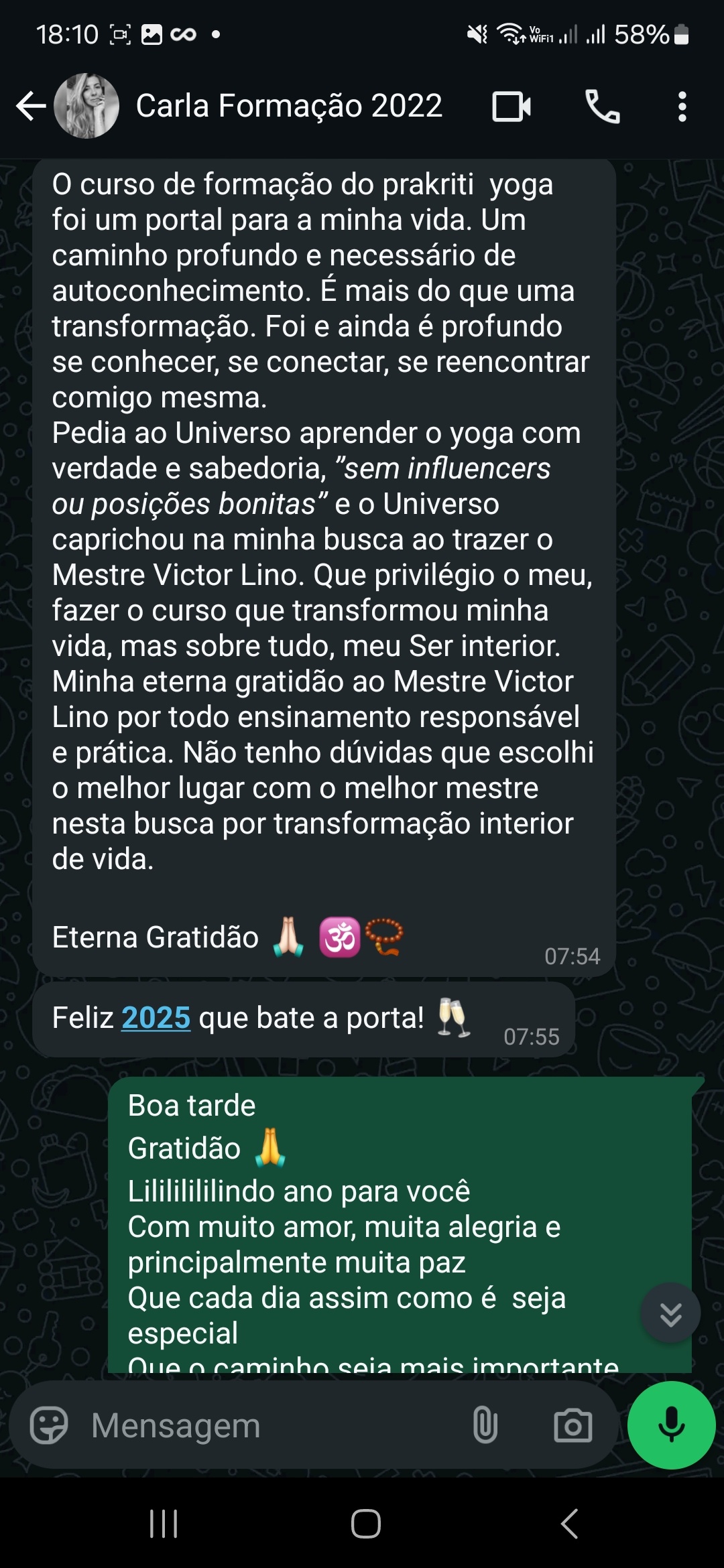Open Carla Formação 2022 contact info
Viewport: 724px width, 1568px height.
pyautogui.click(x=289, y=106)
